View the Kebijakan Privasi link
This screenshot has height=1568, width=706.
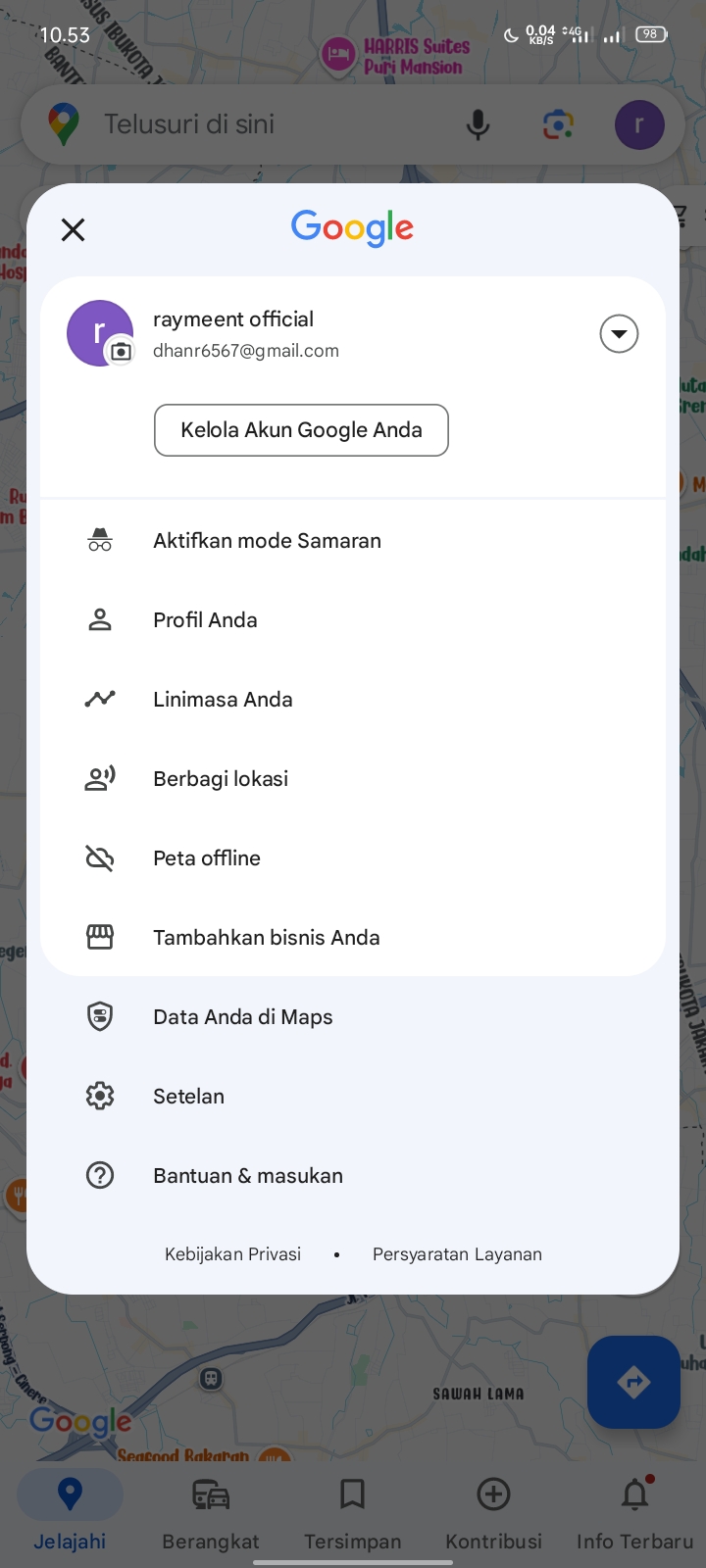click(x=232, y=1254)
